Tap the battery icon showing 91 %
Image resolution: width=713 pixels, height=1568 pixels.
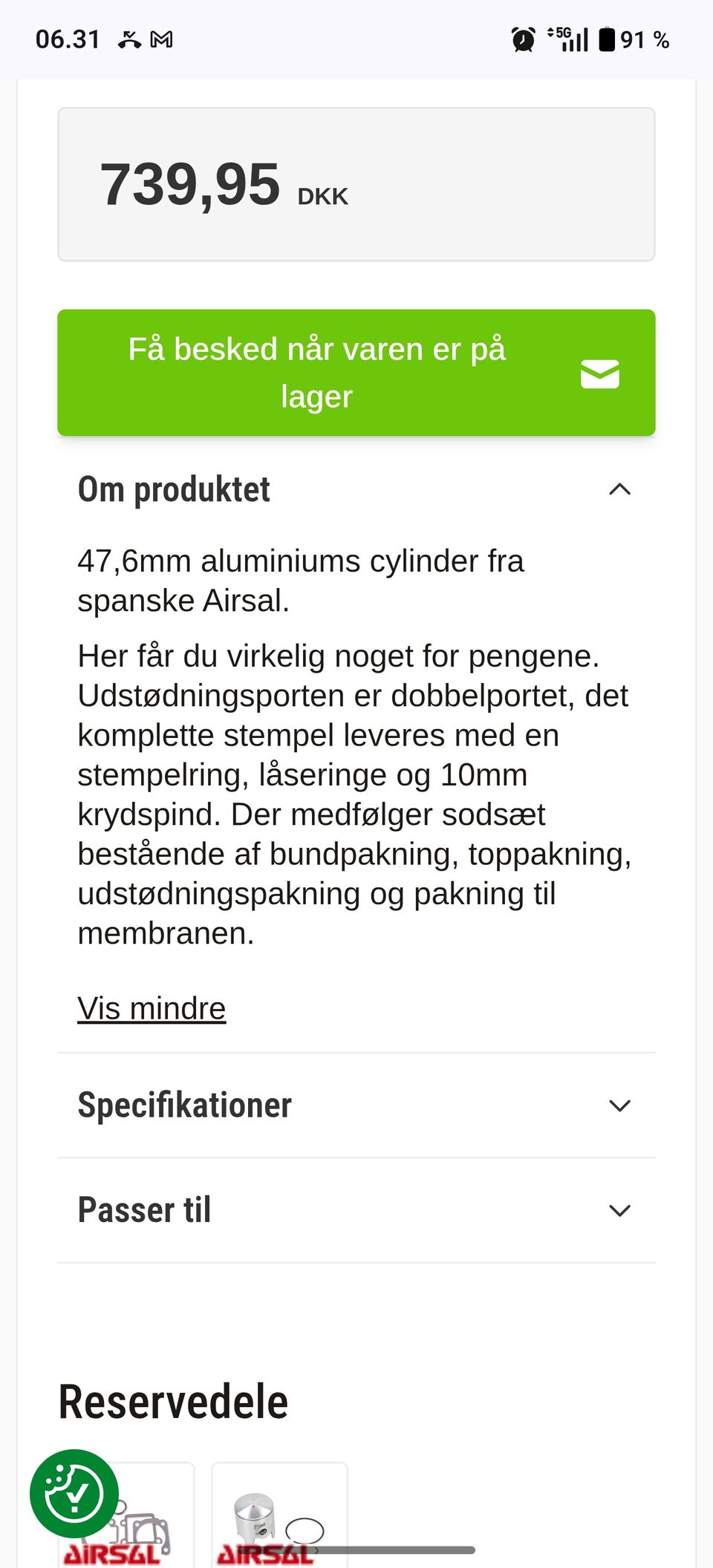click(608, 39)
